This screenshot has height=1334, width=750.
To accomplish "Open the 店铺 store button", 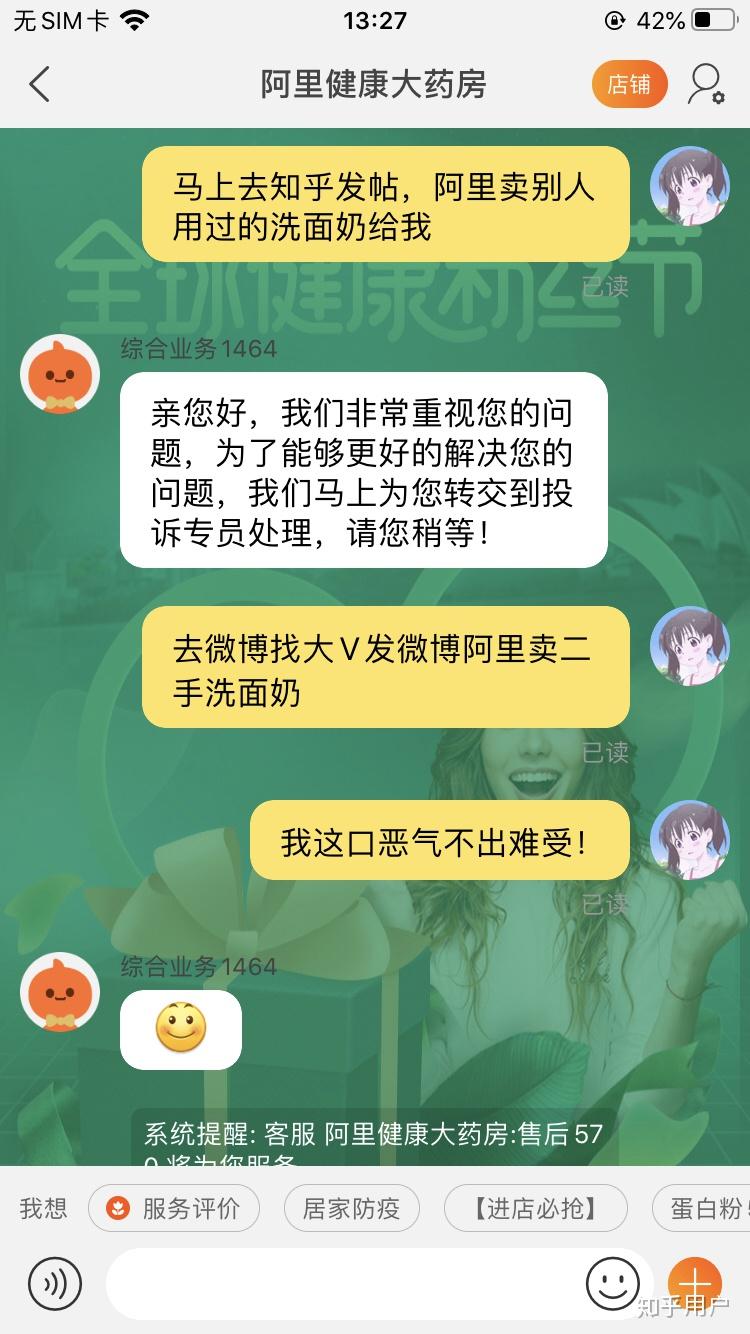I will [x=629, y=85].
